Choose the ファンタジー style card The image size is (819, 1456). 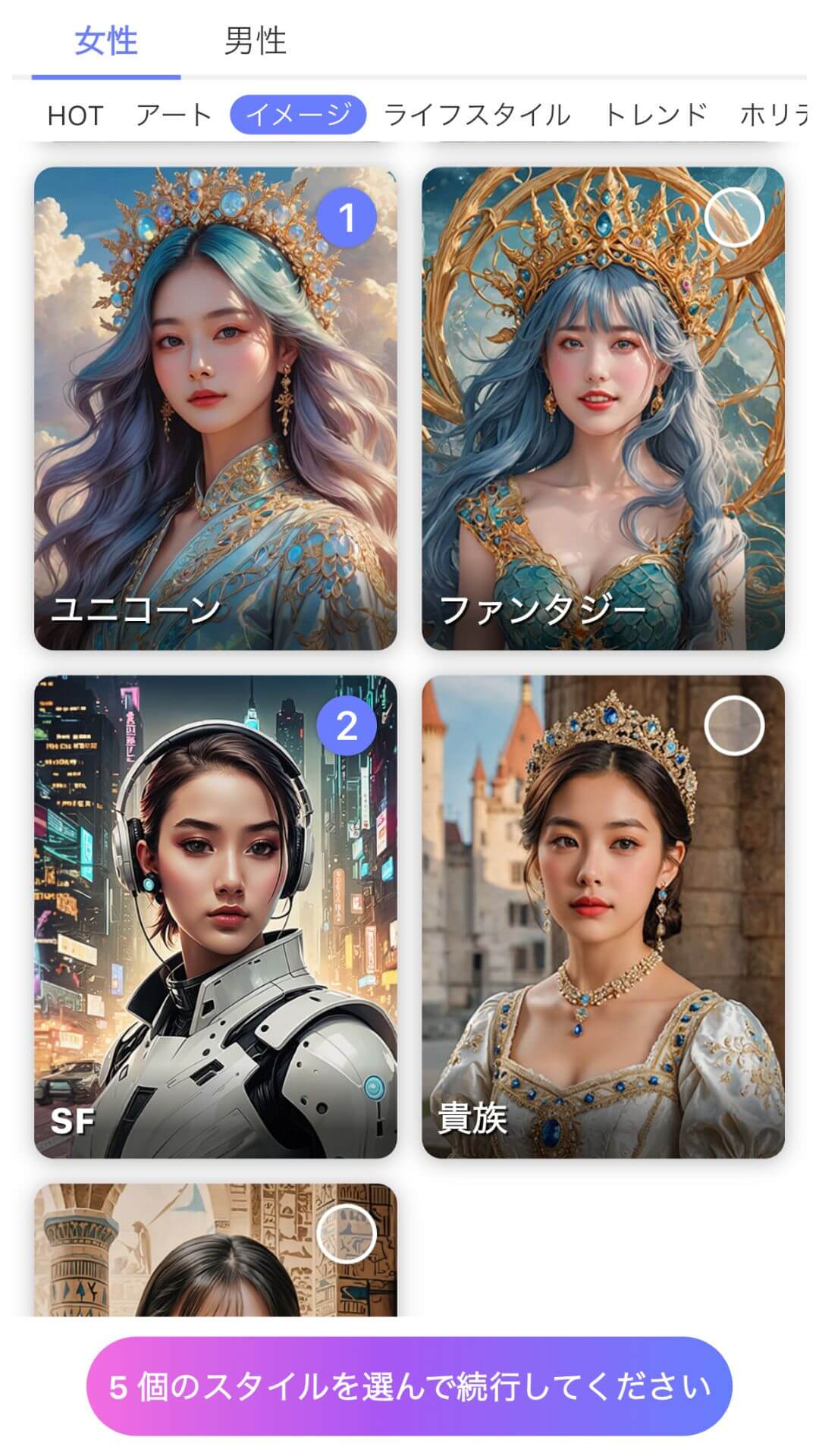tap(603, 408)
